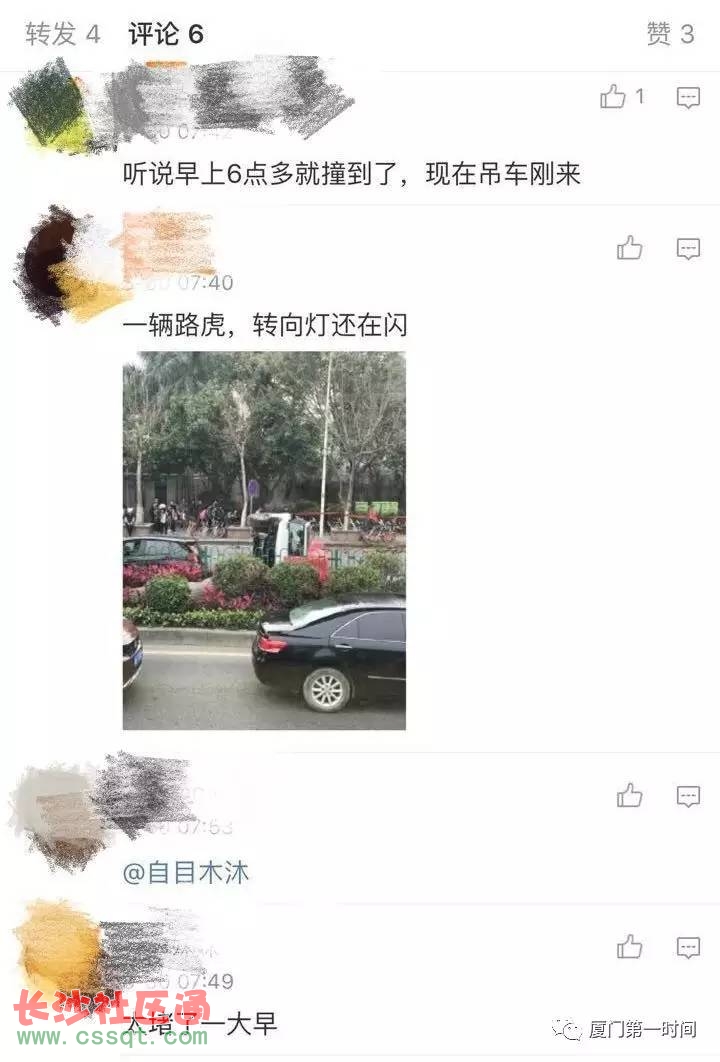The height and width of the screenshot is (1062, 720).
Task: Like the 一大早 traffic jam comment
Action: [x=629, y=947]
